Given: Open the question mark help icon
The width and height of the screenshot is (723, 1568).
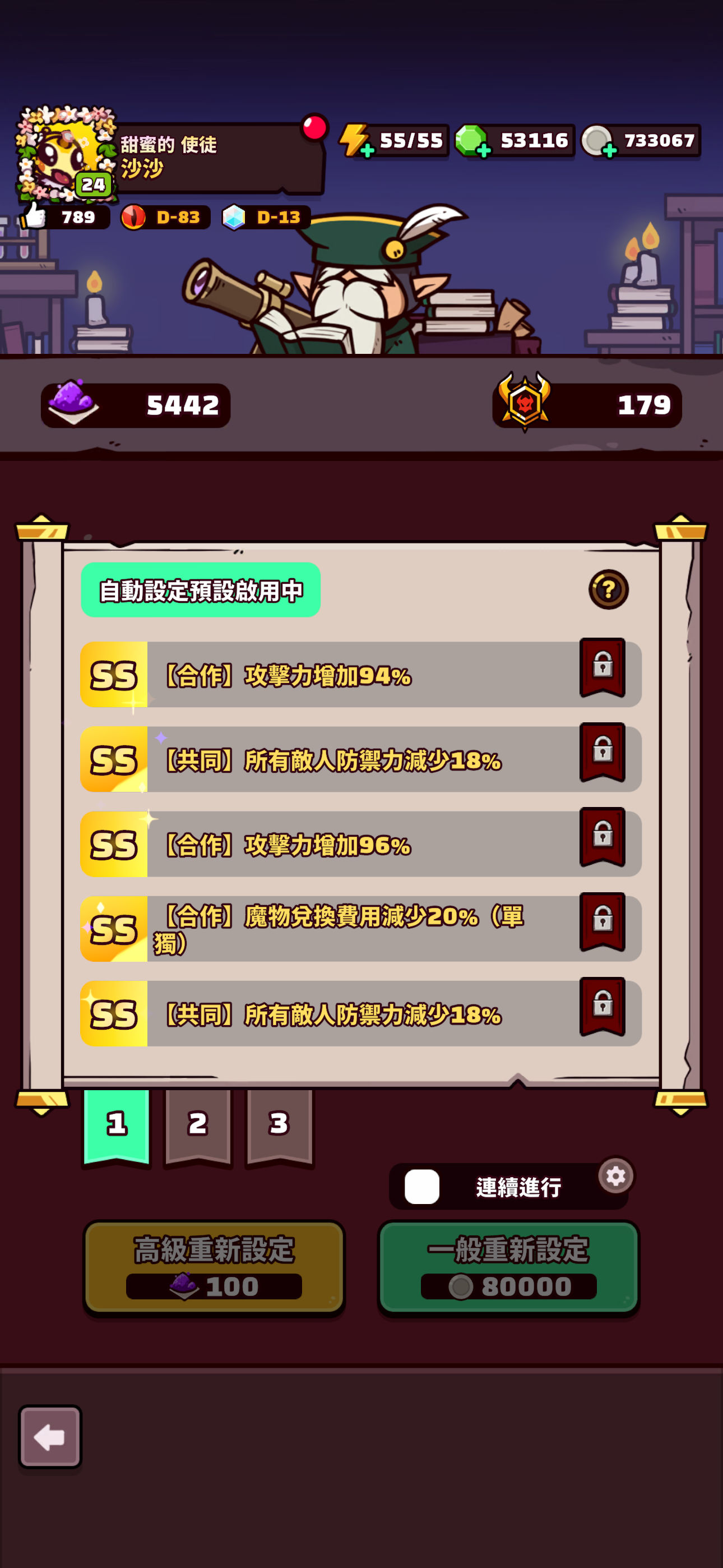Looking at the screenshot, I should [608, 589].
